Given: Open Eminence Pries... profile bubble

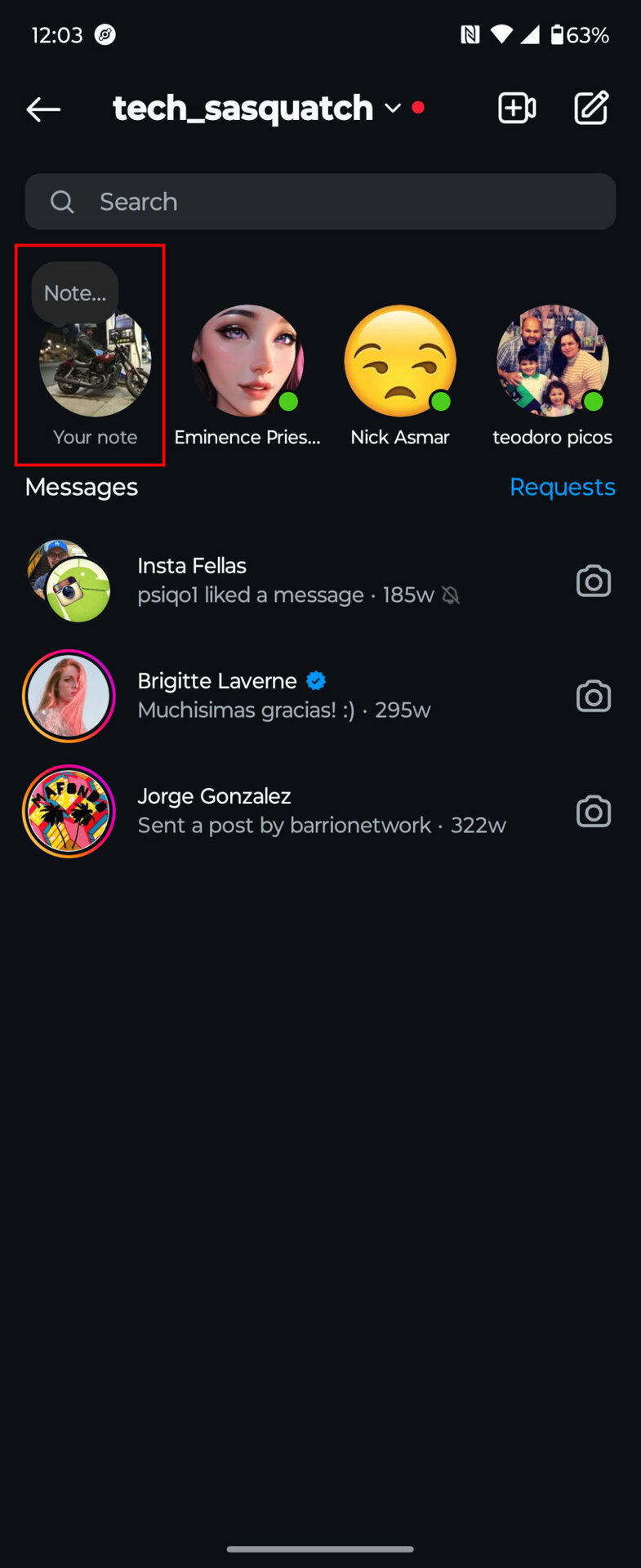Looking at the screenshot, I should 247,361.
